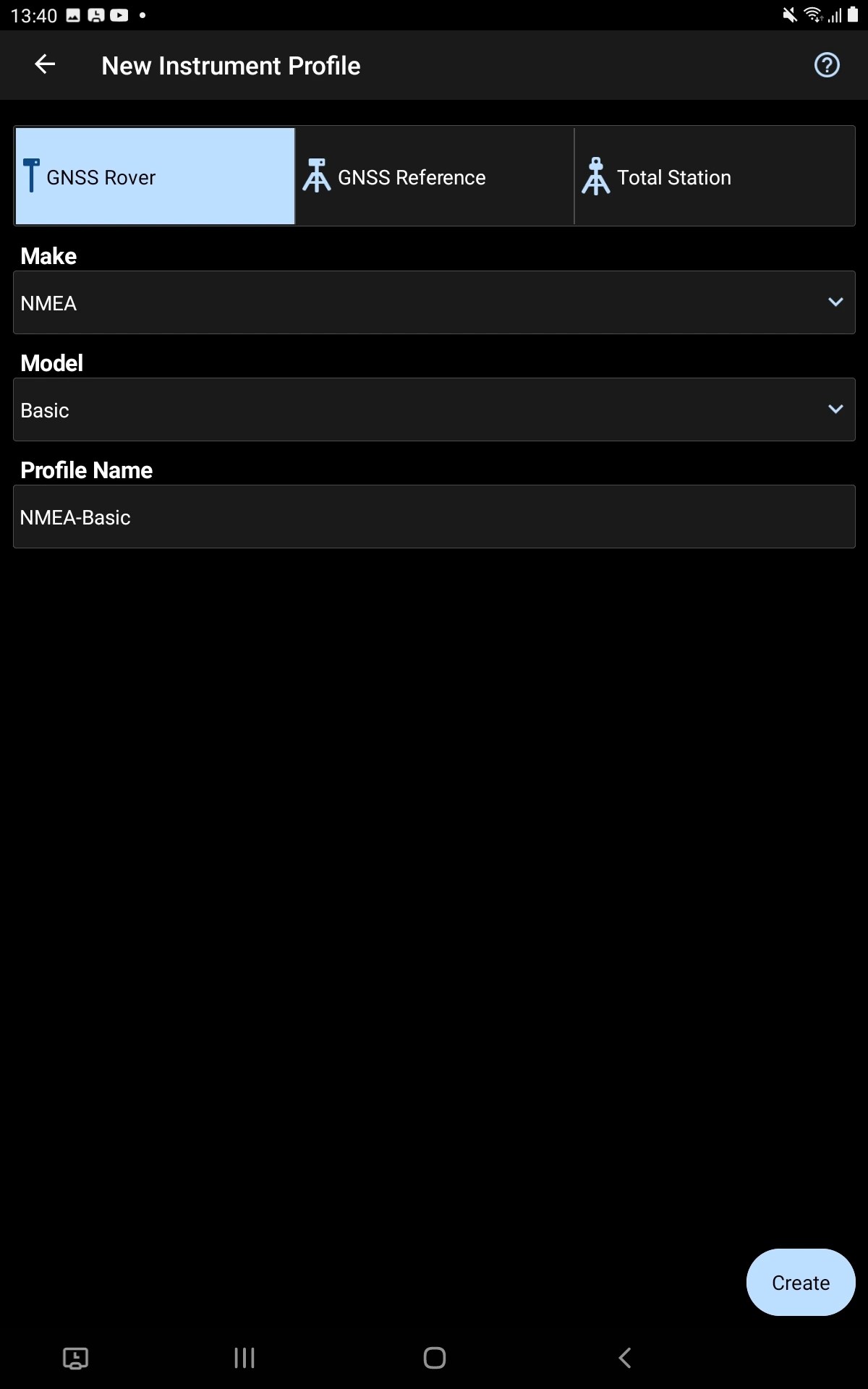Click the Total Station instrument icon
This screenshot has width=868, height=1389.
(x=595, y=174)
